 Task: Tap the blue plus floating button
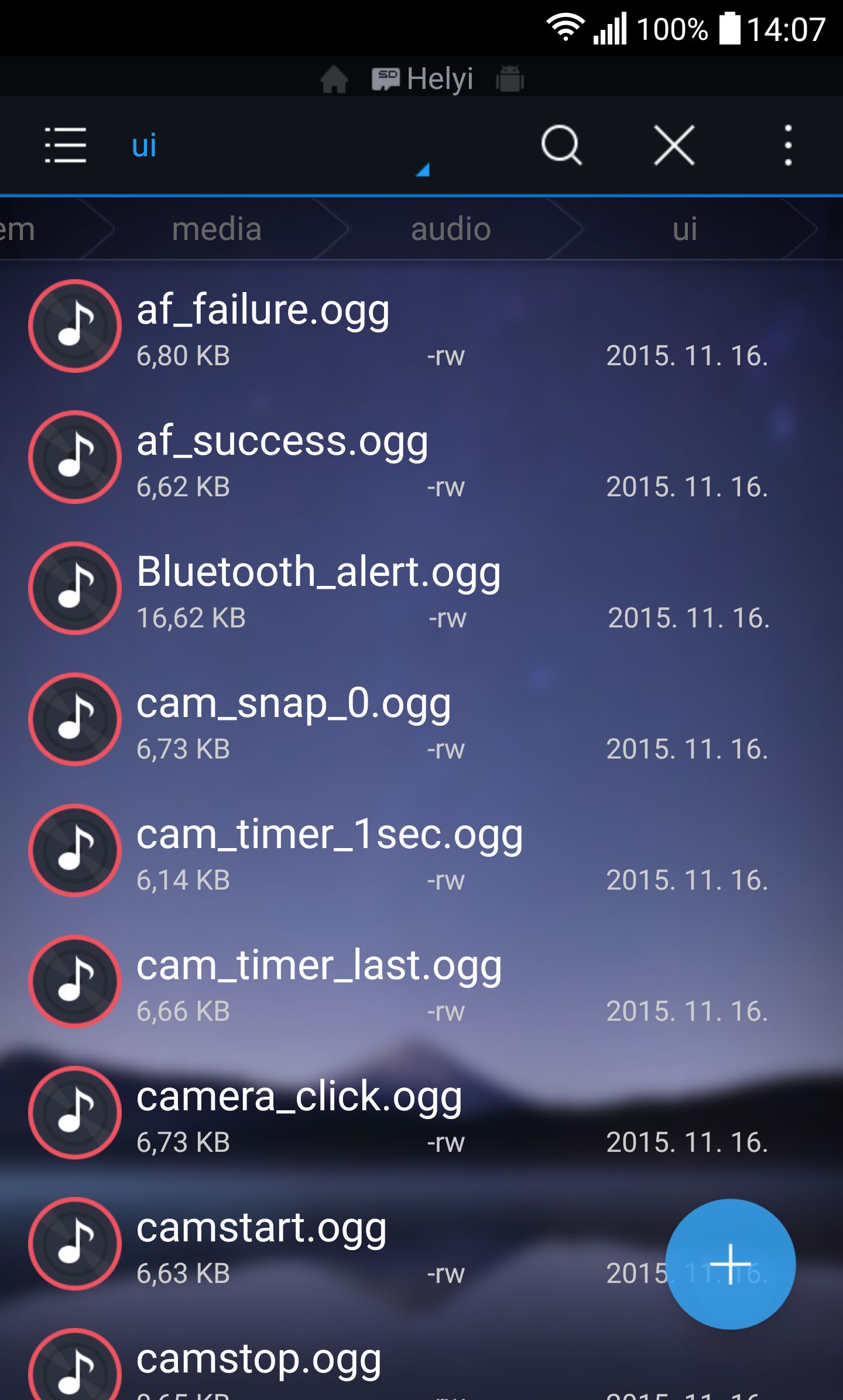(x=730, y=1264)
